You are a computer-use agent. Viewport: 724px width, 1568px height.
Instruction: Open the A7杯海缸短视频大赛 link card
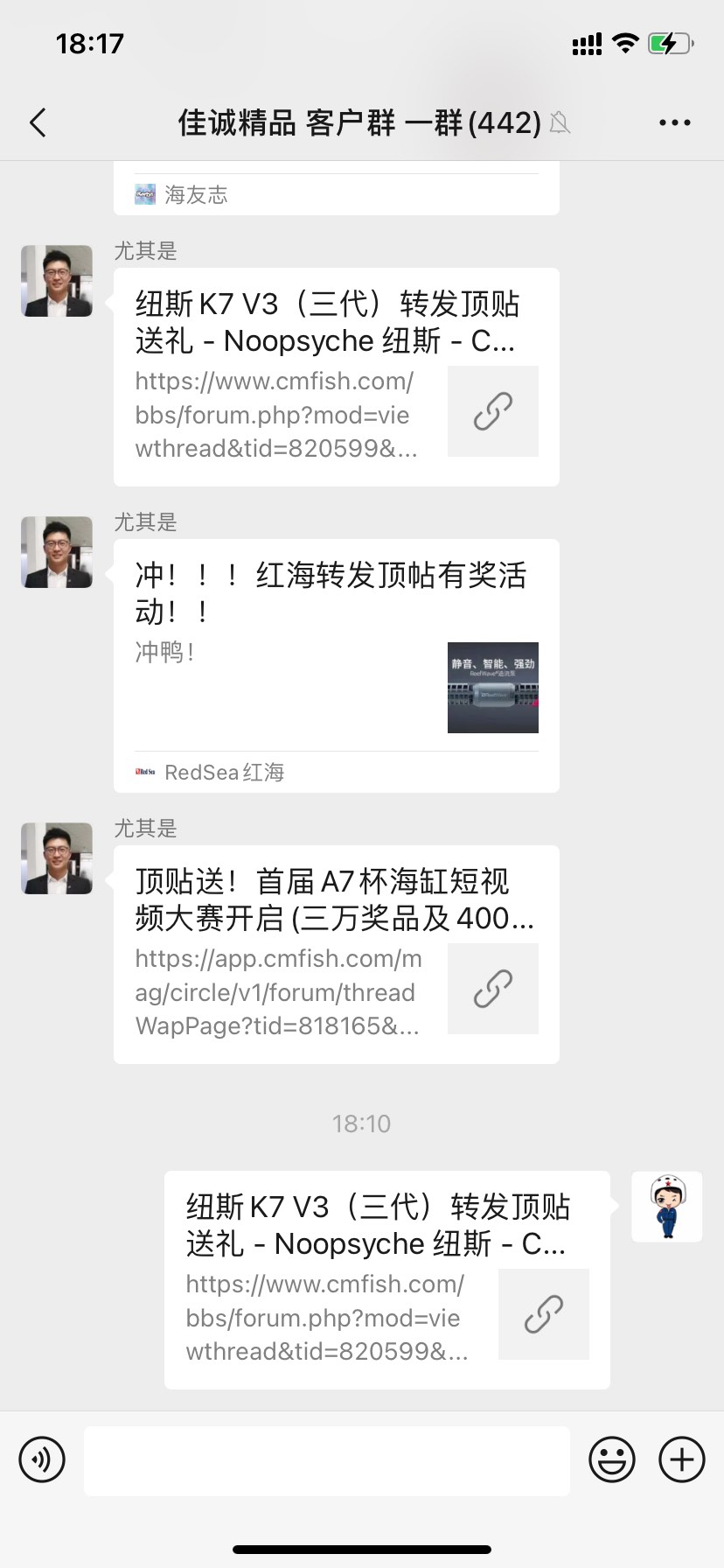click(x=336, y=954)
